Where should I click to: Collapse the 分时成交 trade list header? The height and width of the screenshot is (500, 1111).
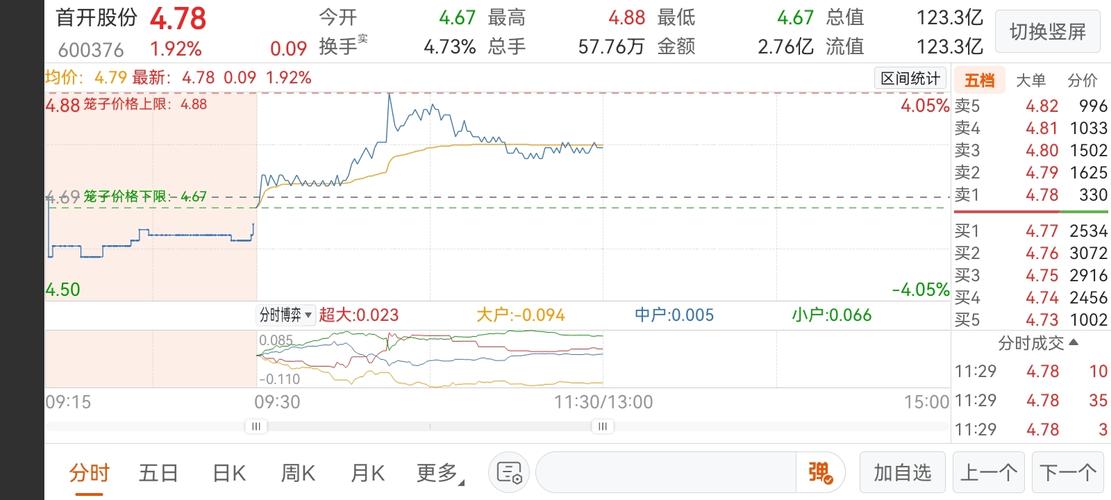coord(1038,343)
